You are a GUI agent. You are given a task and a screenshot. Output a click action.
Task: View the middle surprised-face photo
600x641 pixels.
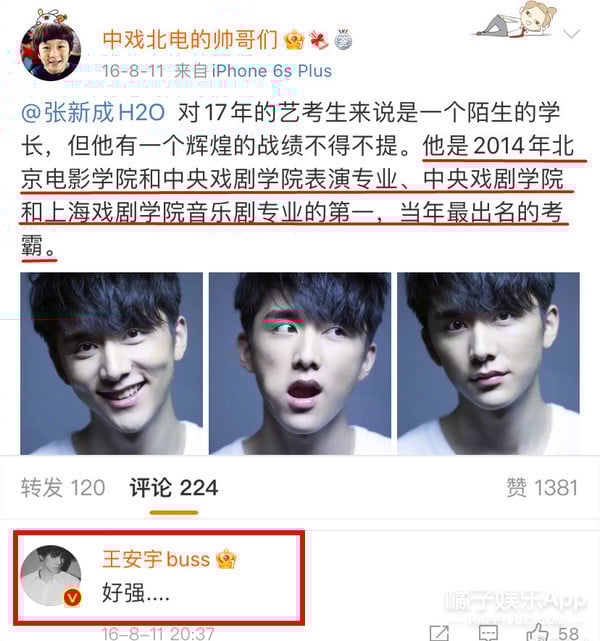tap(299, 364)
